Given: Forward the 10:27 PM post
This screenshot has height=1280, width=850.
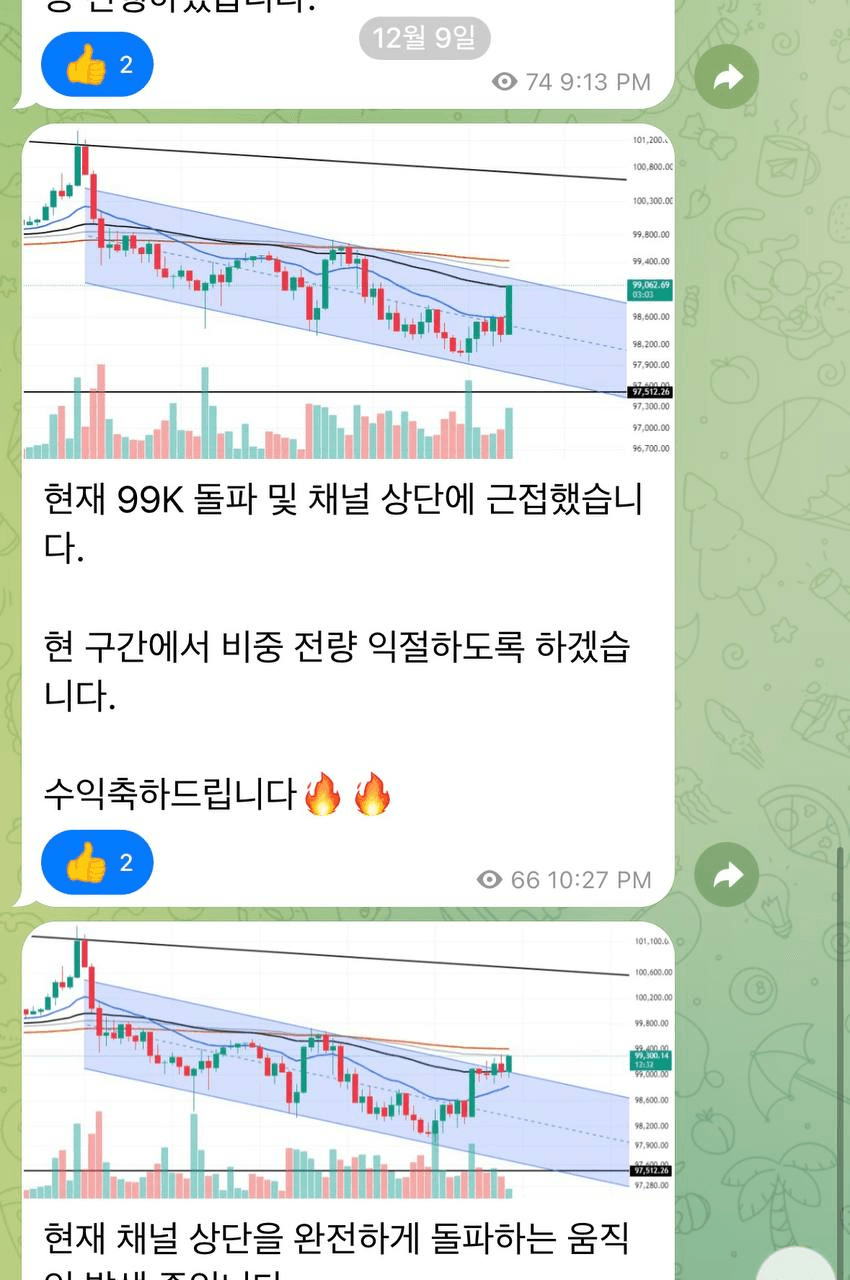Looking at the screenshot, I should tap(726, 876).
